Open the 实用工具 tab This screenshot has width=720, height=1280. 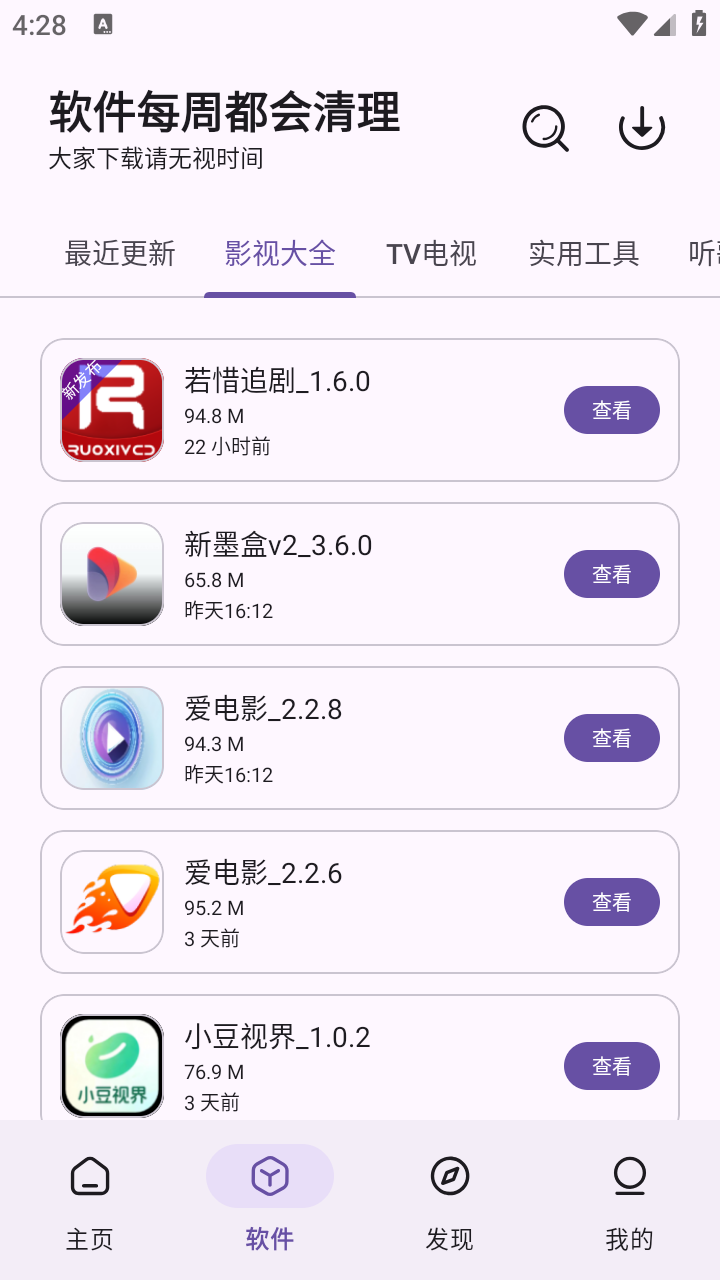(584, 254)
